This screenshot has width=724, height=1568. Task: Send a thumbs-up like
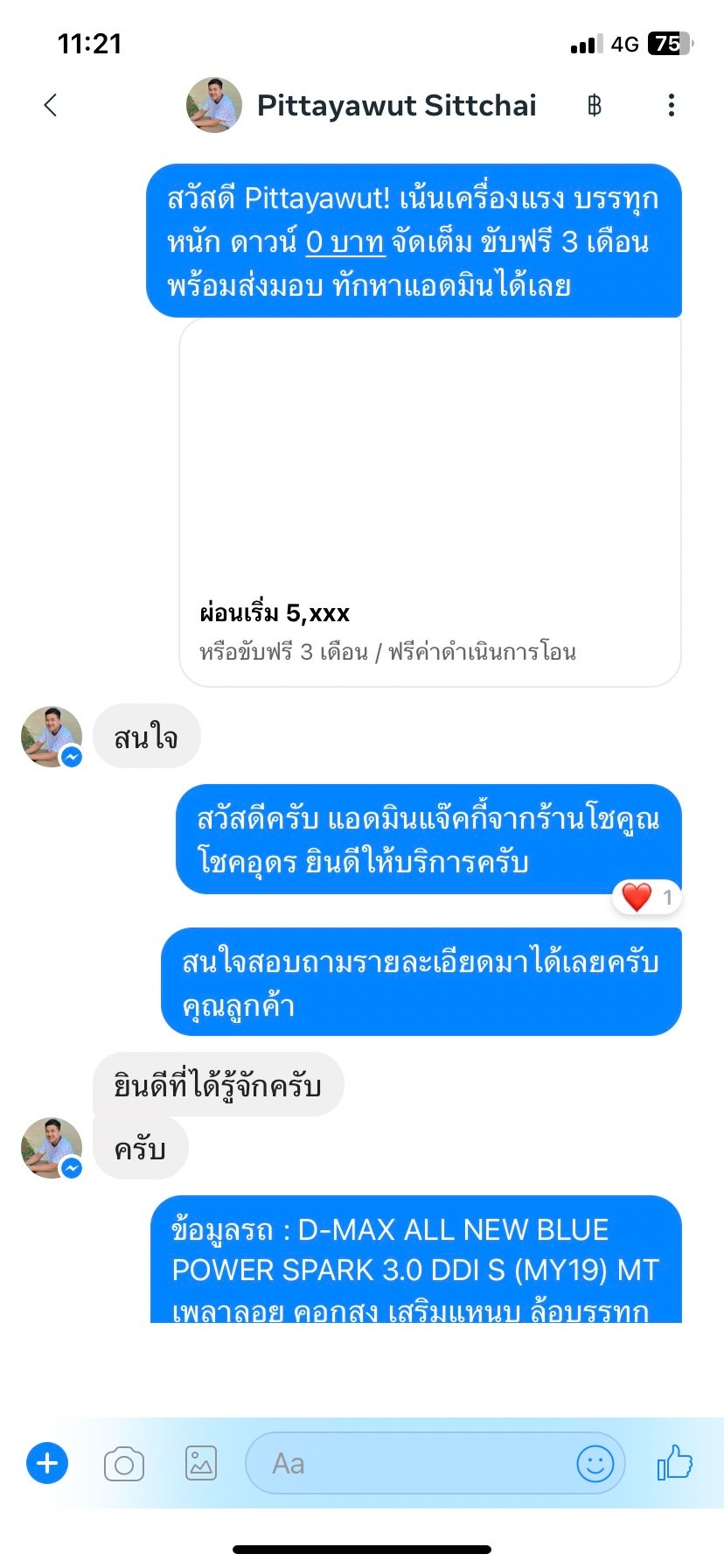674,1462
